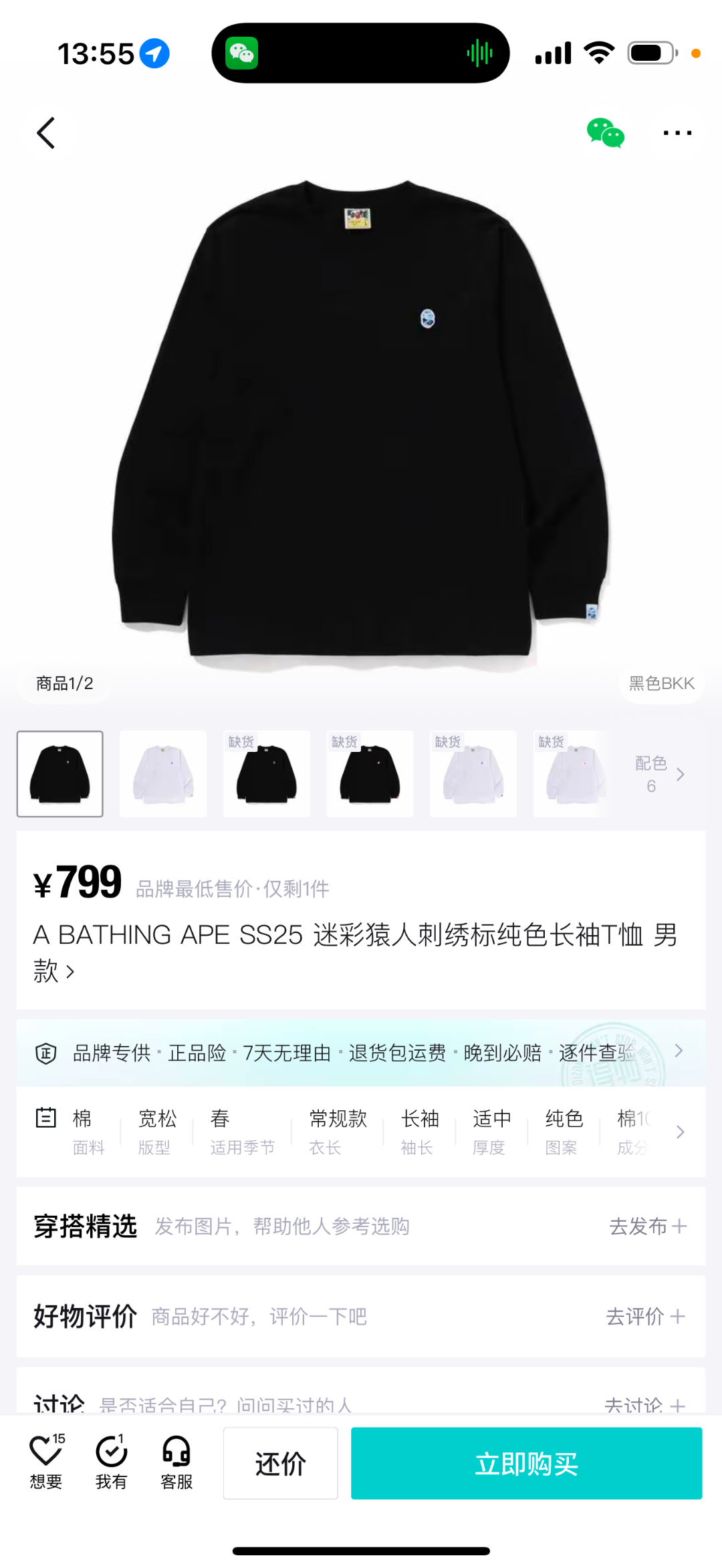Screen dimensions: 722x1568
Task: Open the three-dot overflow menu
Action: click(677, 133)
